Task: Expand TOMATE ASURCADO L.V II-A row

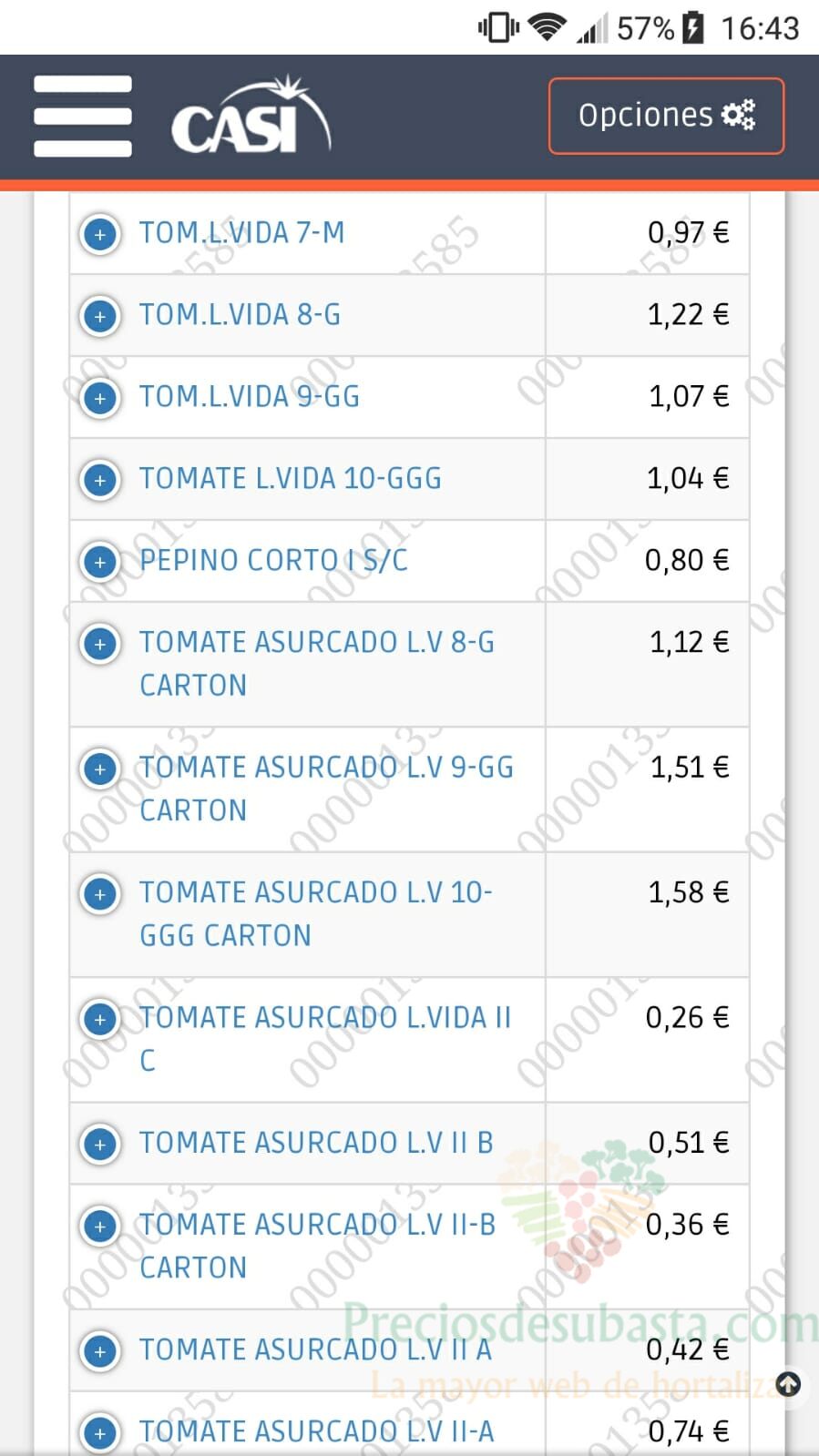Action: point(100,1433)
